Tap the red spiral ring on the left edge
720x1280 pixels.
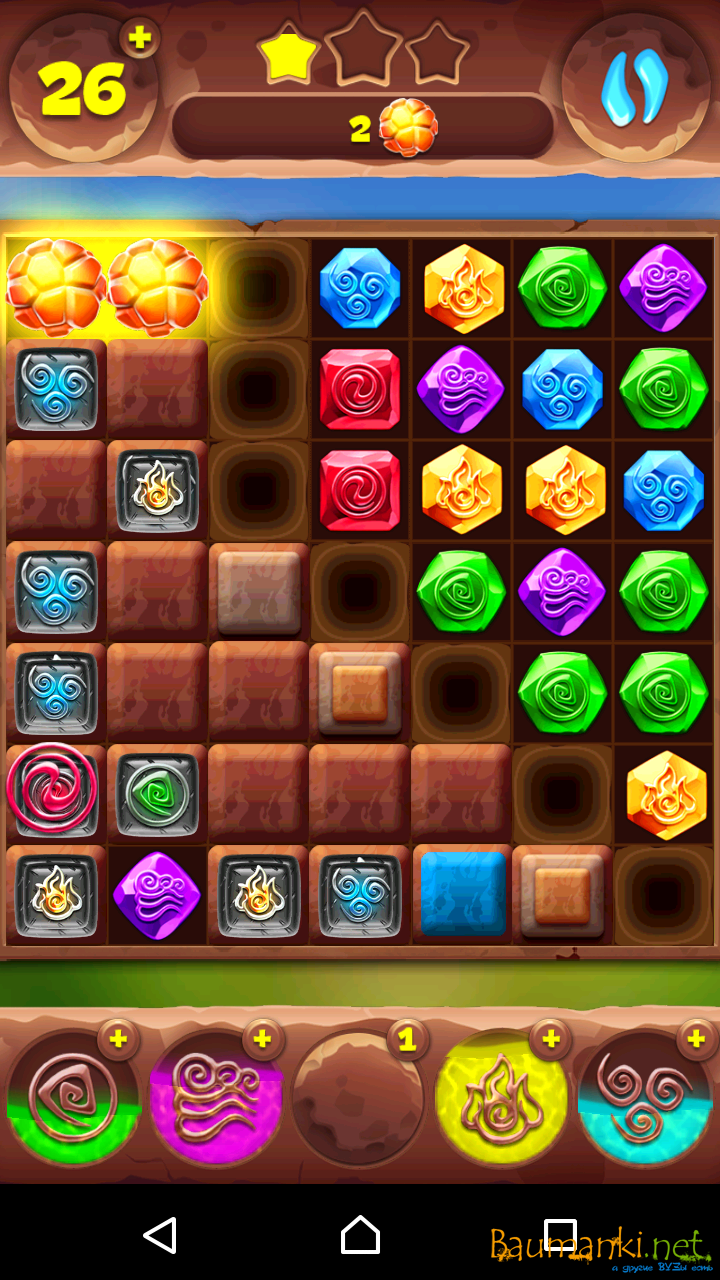[52, 790]
